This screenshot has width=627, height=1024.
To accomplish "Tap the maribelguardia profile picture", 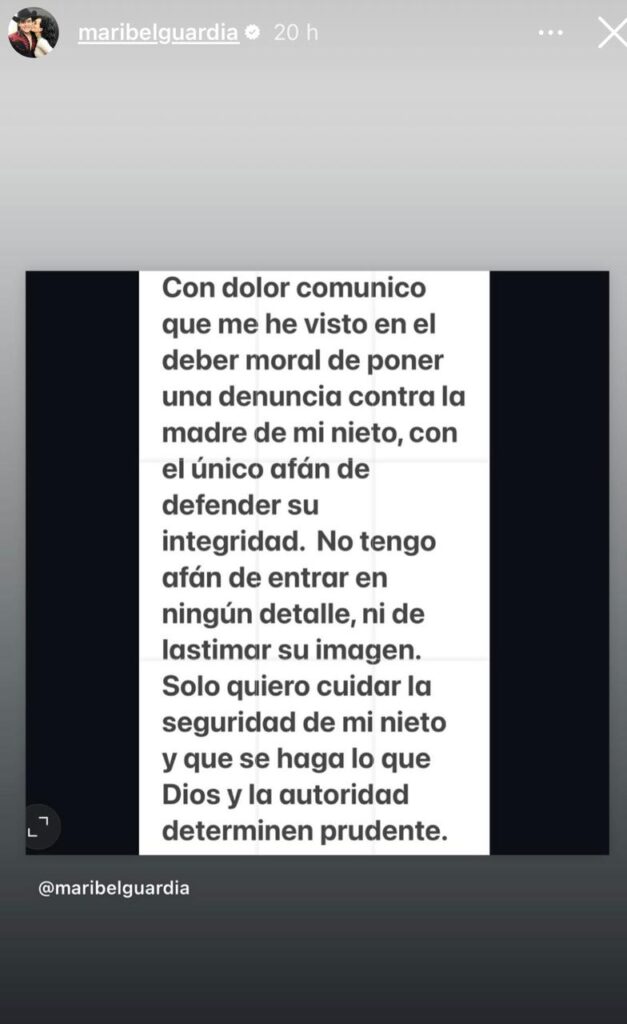I will click(x=33, y=33).
